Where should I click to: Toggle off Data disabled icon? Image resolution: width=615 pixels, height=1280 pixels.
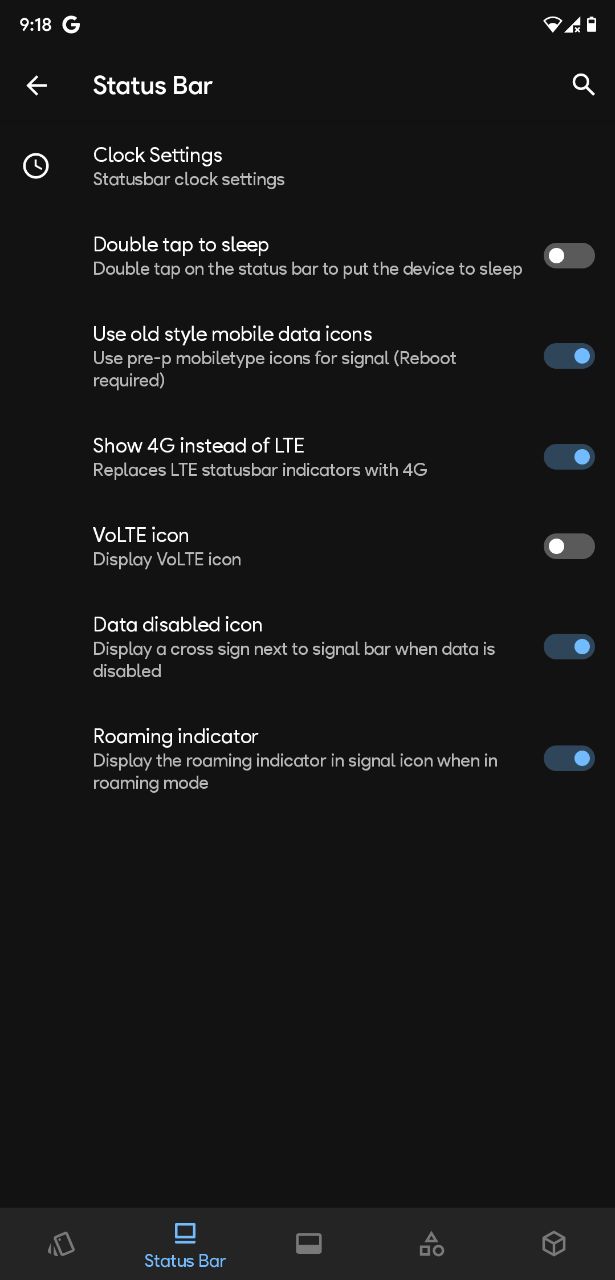pos(569,647)
